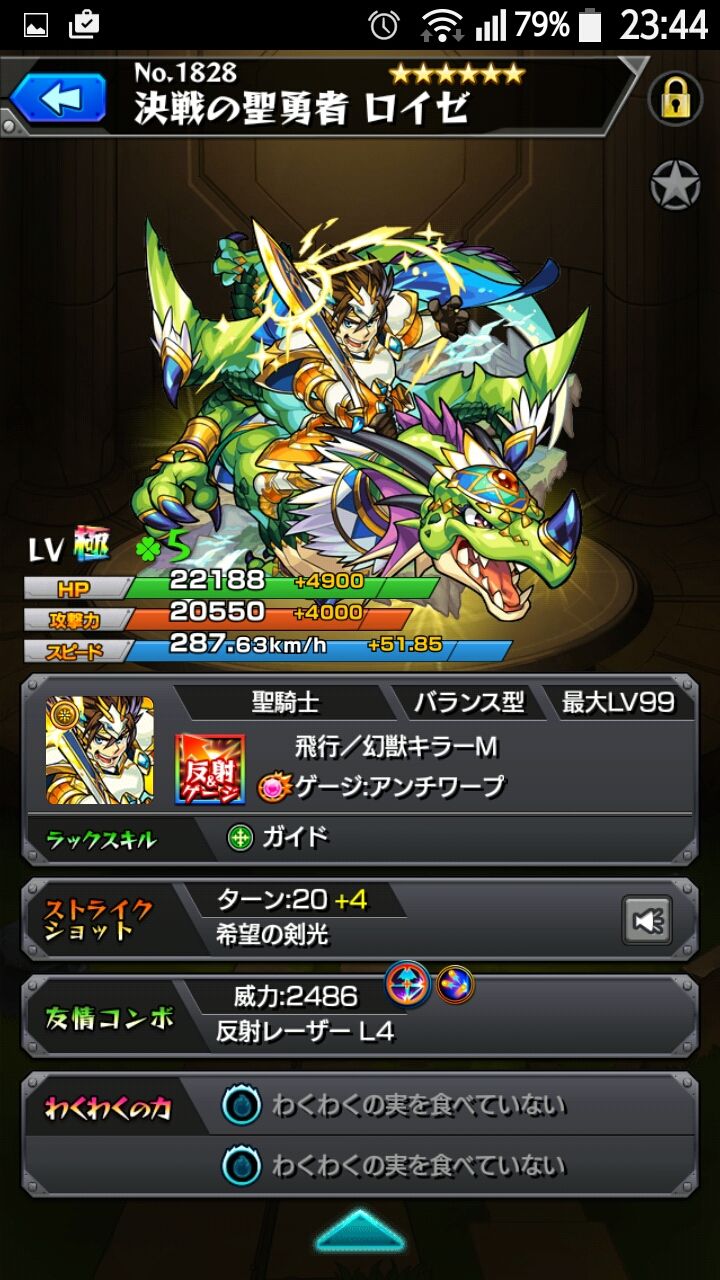The height and width of the screenshot is (1280, 720).
Task: Mute the strike shot voice with the speaker button
Action: point(648,919)
